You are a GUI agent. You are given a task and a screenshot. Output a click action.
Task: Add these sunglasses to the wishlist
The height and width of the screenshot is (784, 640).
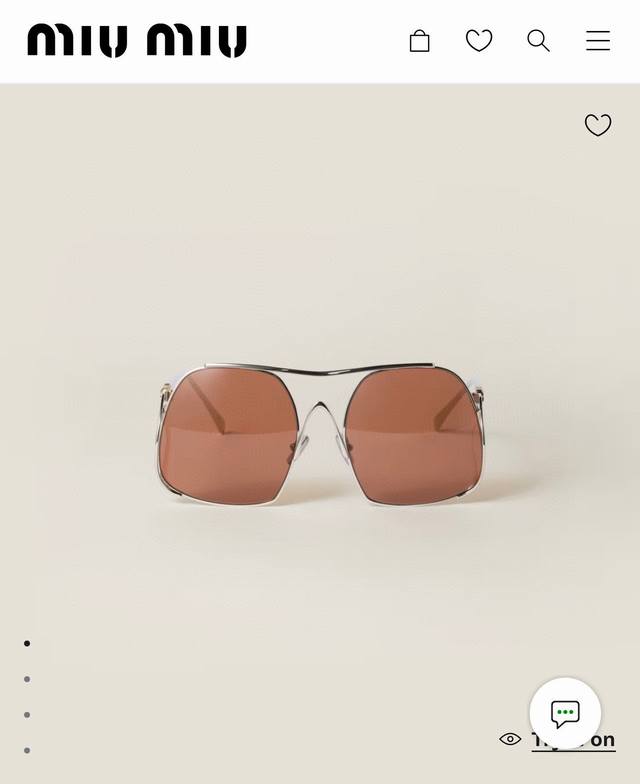[598, 125]
